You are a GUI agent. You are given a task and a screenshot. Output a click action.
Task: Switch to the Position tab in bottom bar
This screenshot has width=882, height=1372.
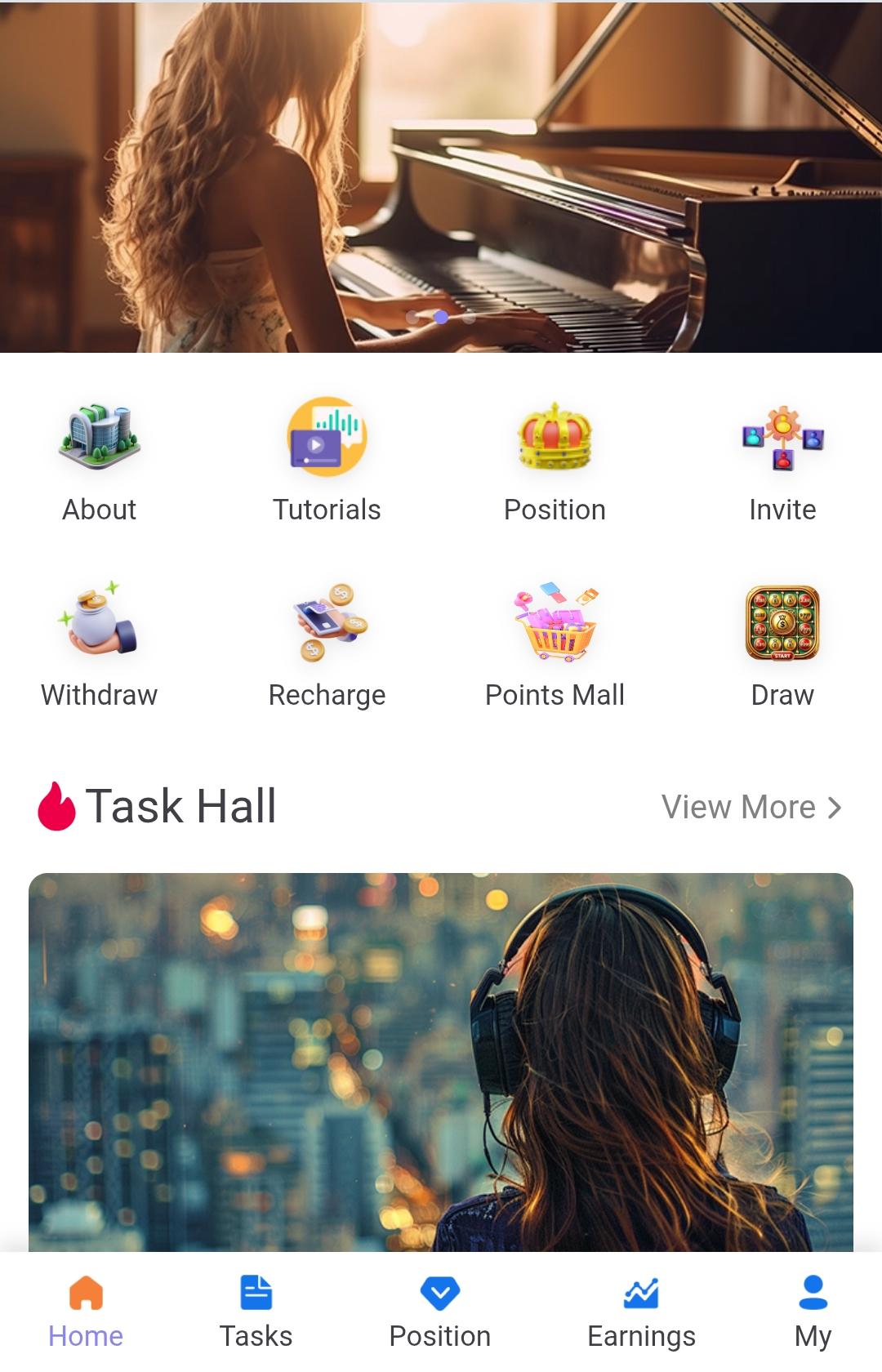(440, 1312)
